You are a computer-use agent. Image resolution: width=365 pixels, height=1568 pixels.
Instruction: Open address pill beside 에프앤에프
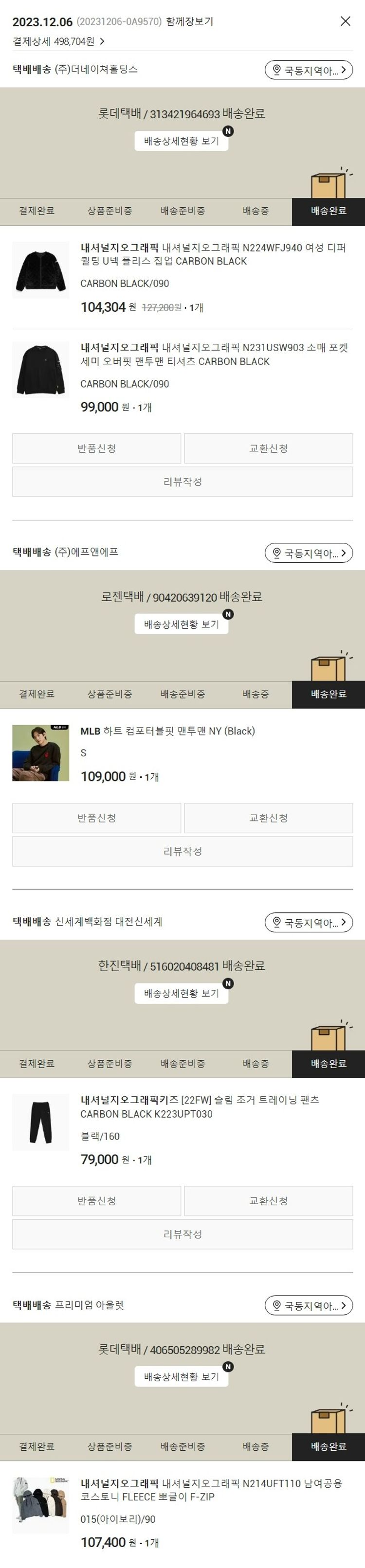tap(309, 552)
